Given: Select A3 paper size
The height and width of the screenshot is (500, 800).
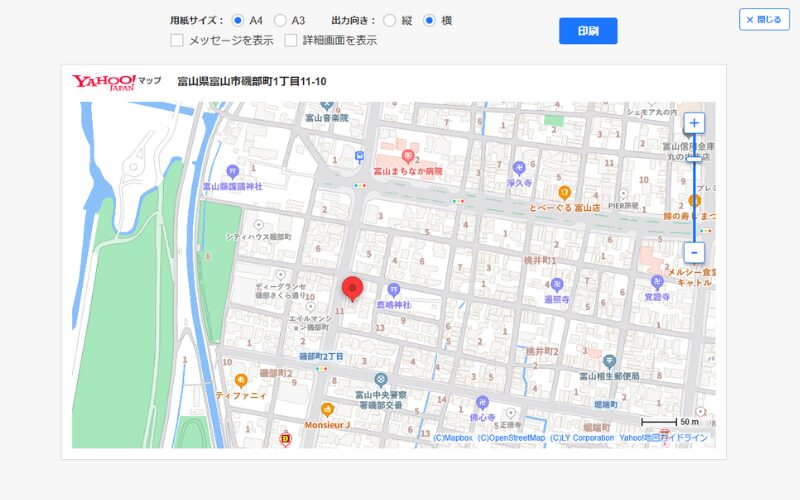Looking at the screenshot, I should tap(280, 20).
